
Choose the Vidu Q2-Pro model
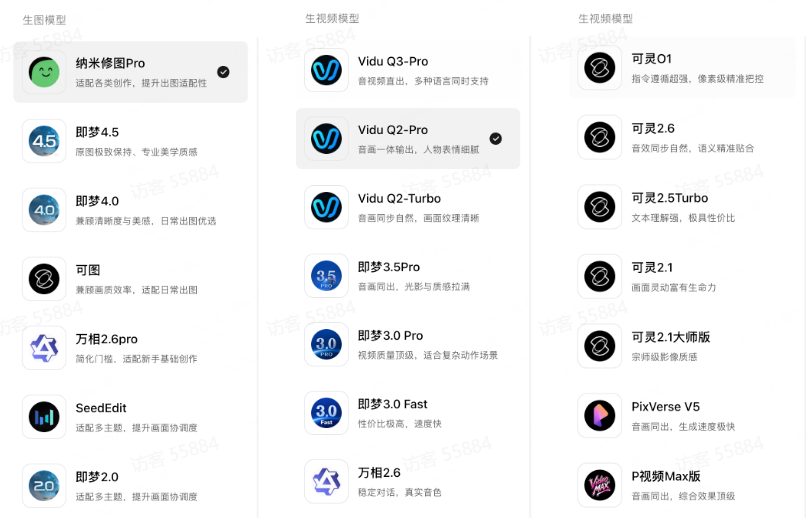[408, 139]
